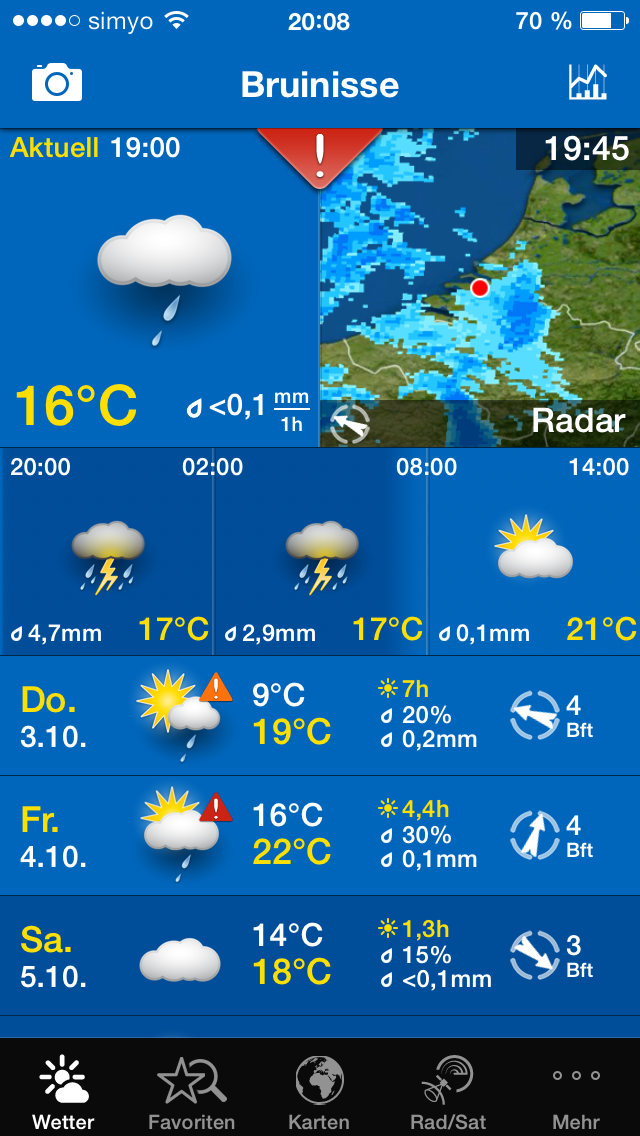Tap the red weather warning flag
The width and height of the screenshot is (640, 1136).
(320, 157)
